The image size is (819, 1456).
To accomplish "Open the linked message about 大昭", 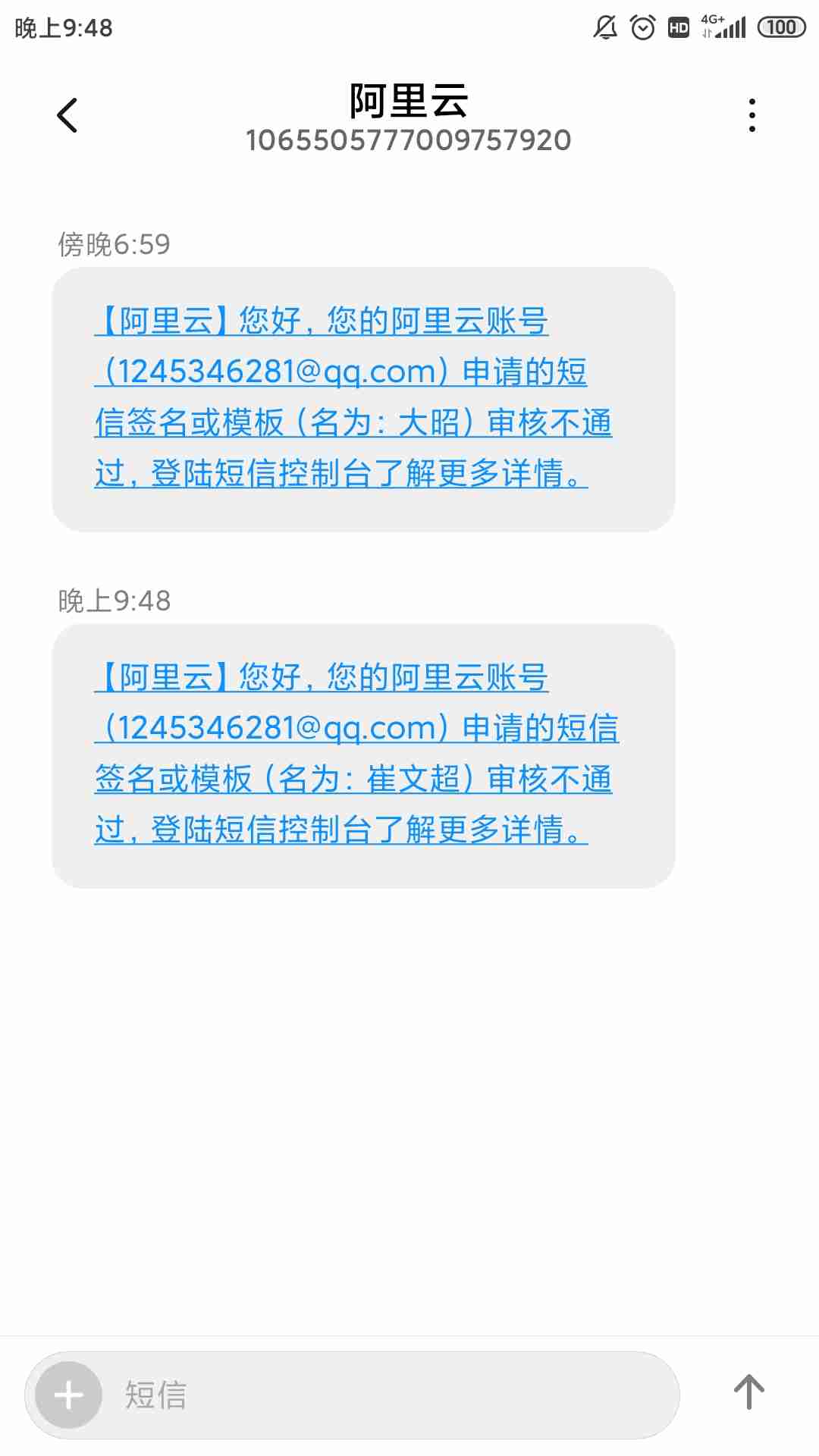I will click(x=353, y=397).
